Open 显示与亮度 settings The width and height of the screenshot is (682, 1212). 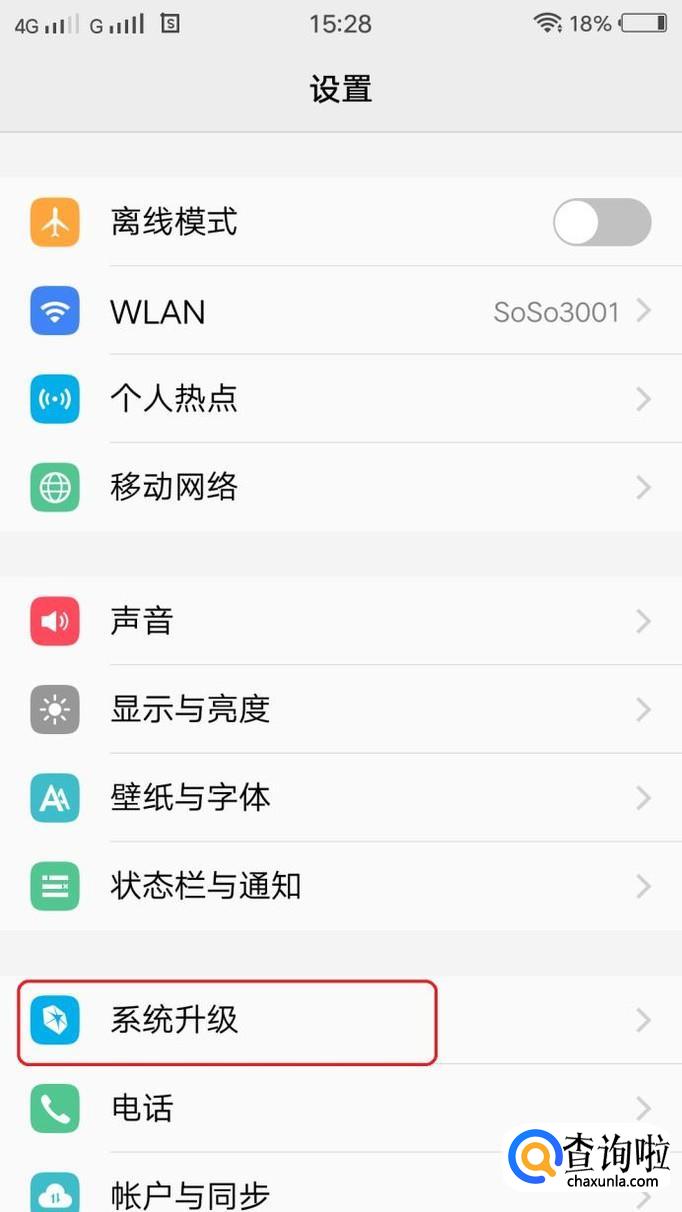[340, 709]
